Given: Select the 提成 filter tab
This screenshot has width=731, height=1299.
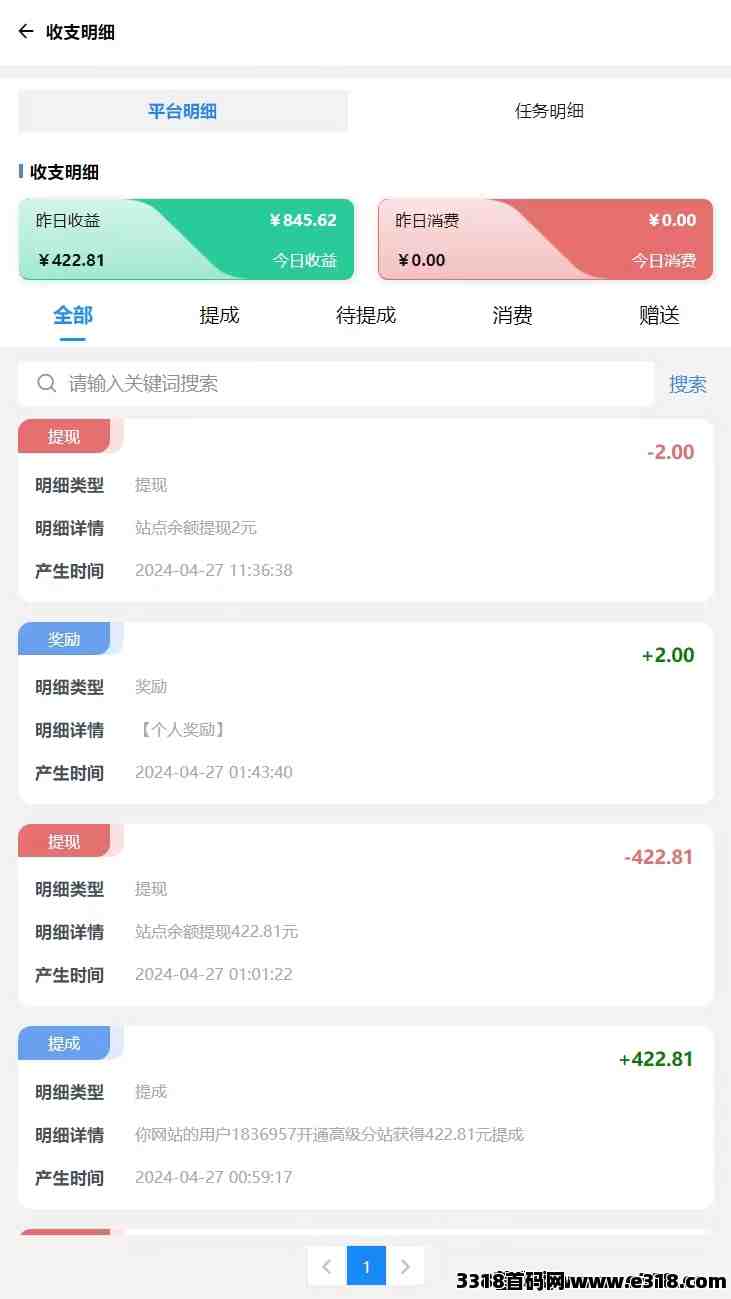Looking at the screenshot, I should (219, 316).
